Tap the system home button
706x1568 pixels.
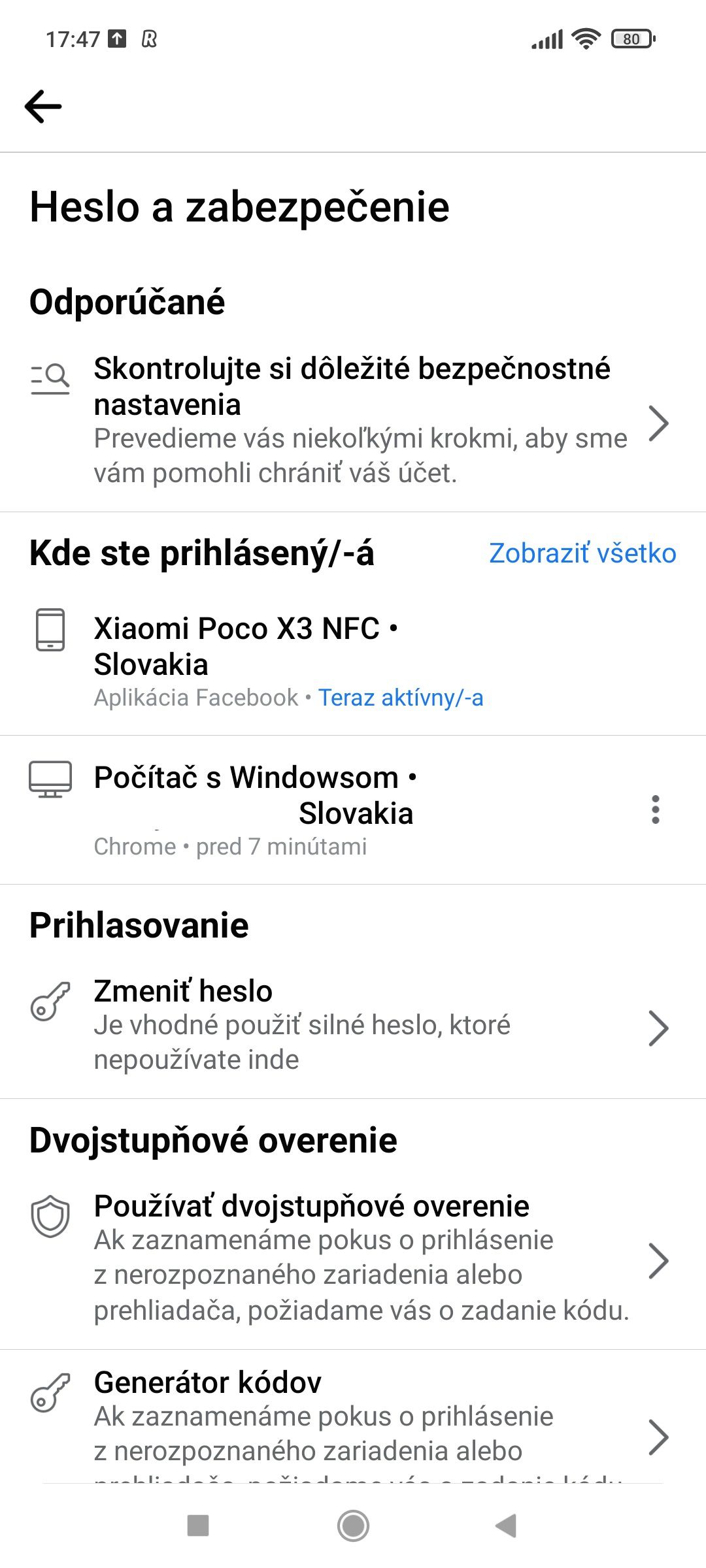(353, 1526)
